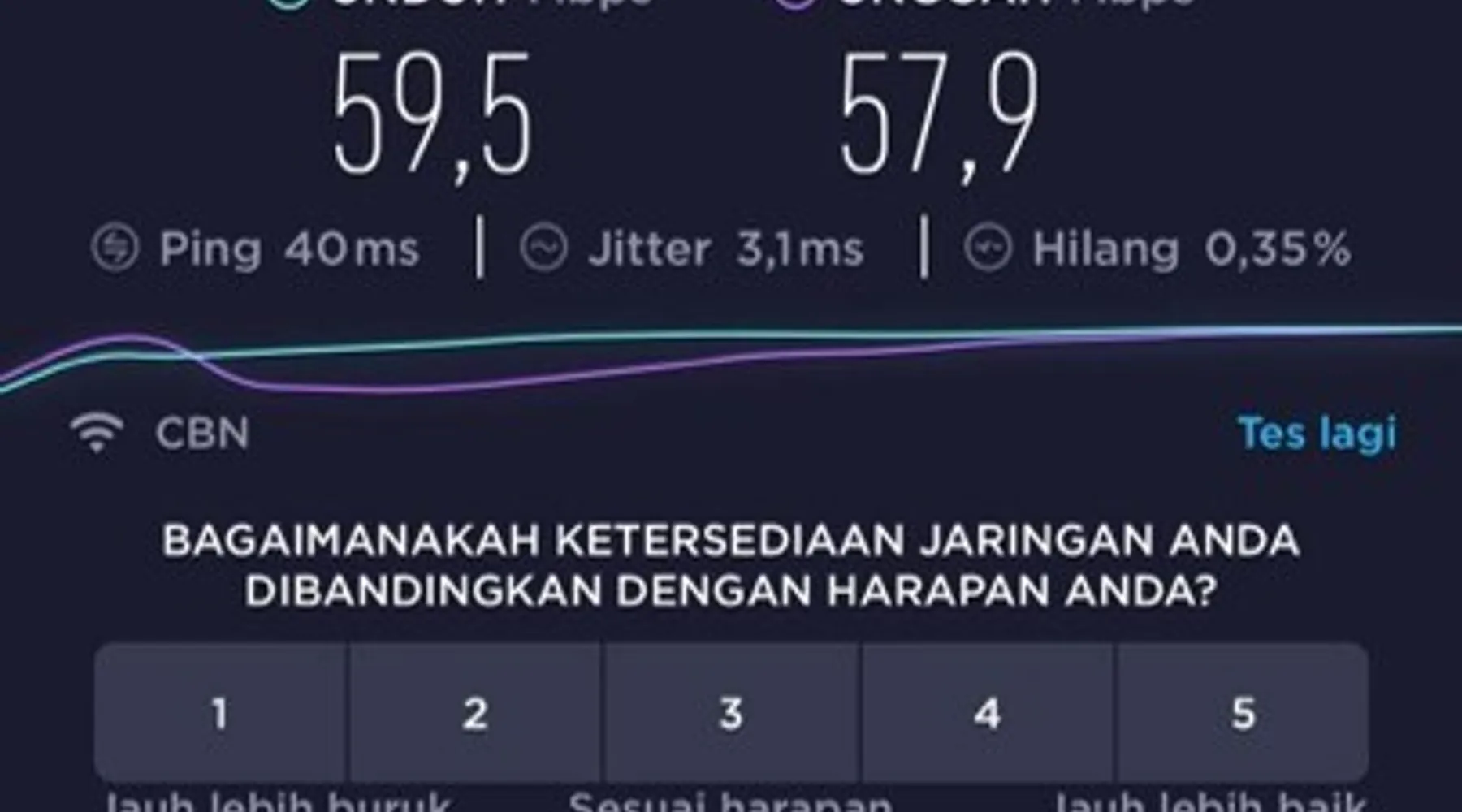The width and height of the screenshot is (1462, 812).
Task: Pick rating 4 for network availability
Action: [x=987, y=713]
